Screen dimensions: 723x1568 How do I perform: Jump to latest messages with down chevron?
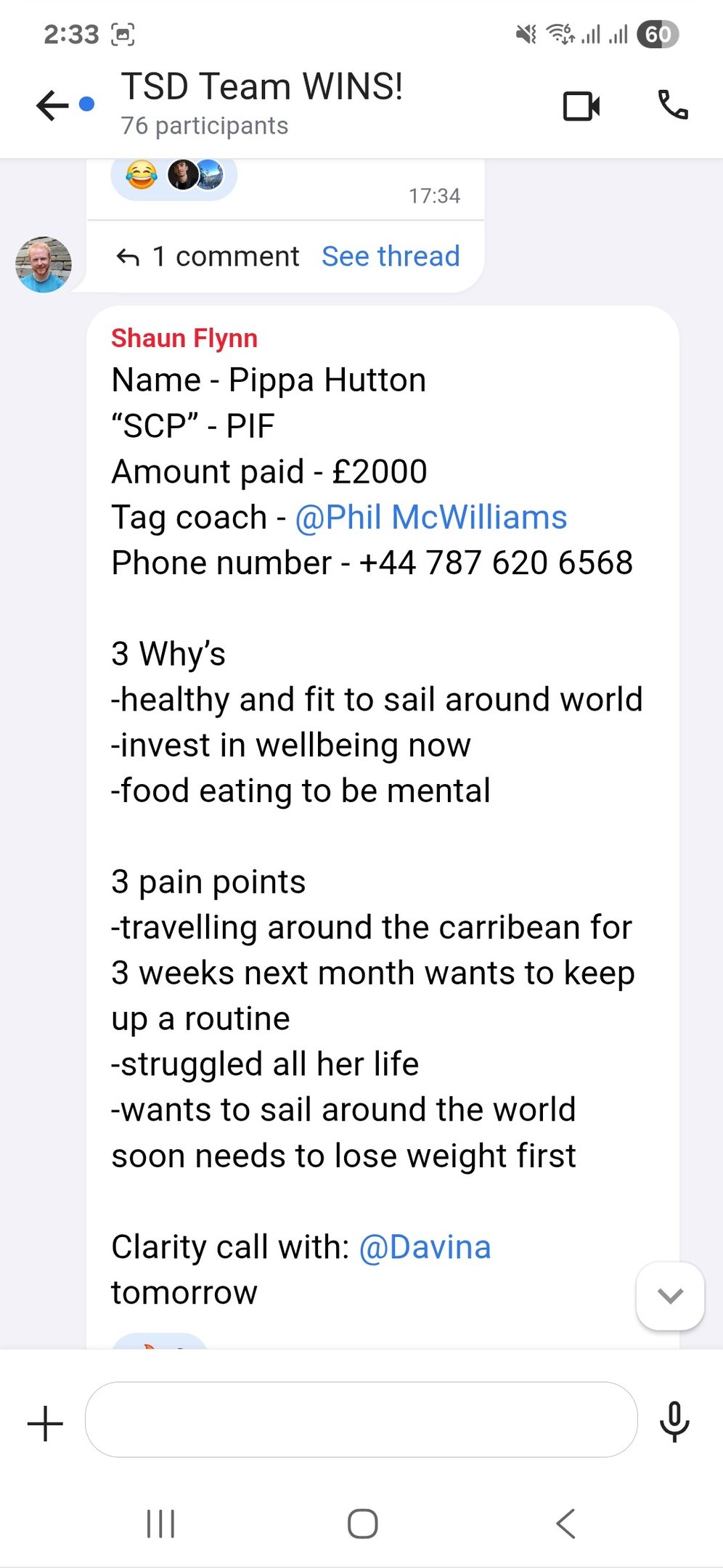point(669,1296)
